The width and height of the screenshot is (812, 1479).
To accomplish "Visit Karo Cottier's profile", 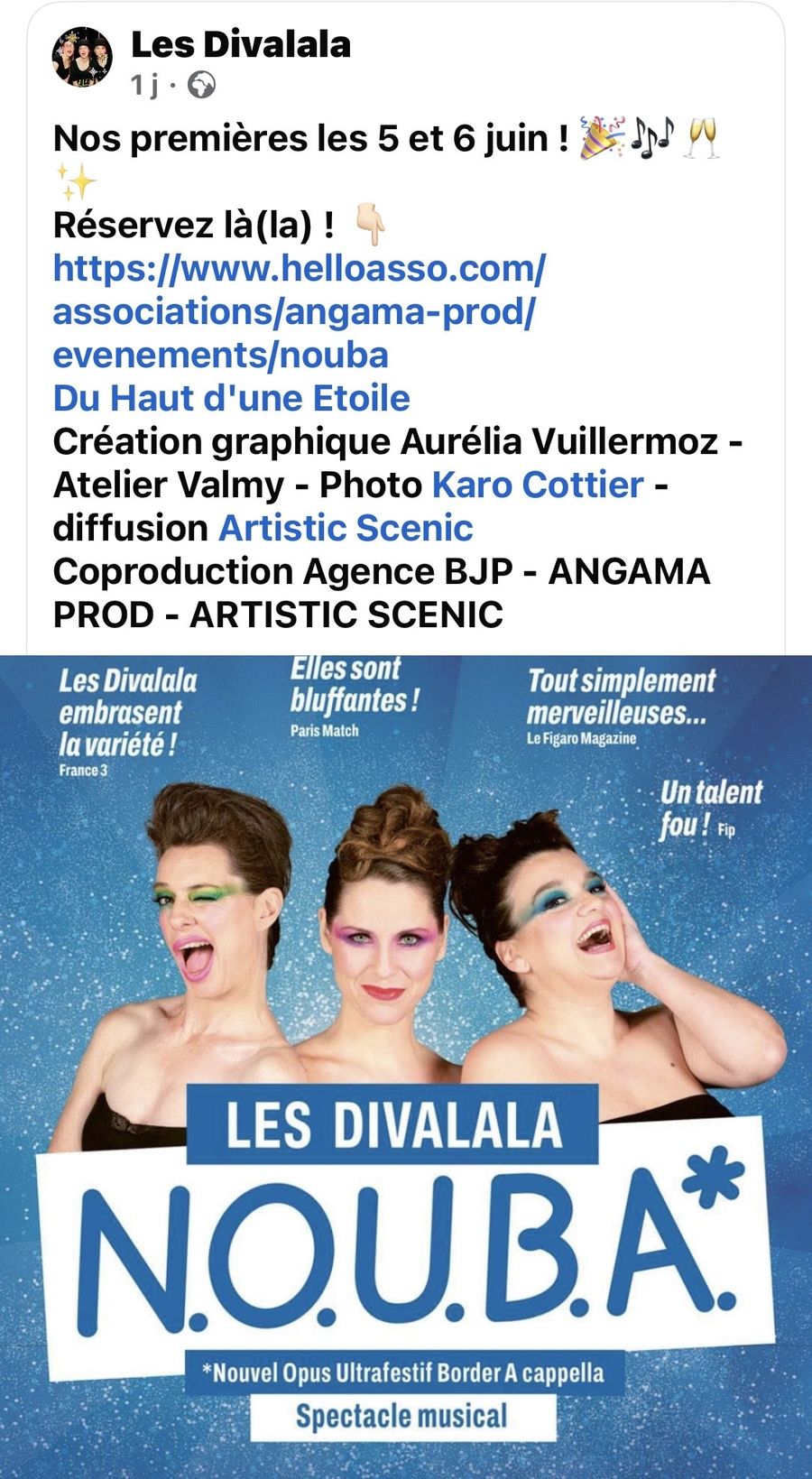I will point(538,485).
